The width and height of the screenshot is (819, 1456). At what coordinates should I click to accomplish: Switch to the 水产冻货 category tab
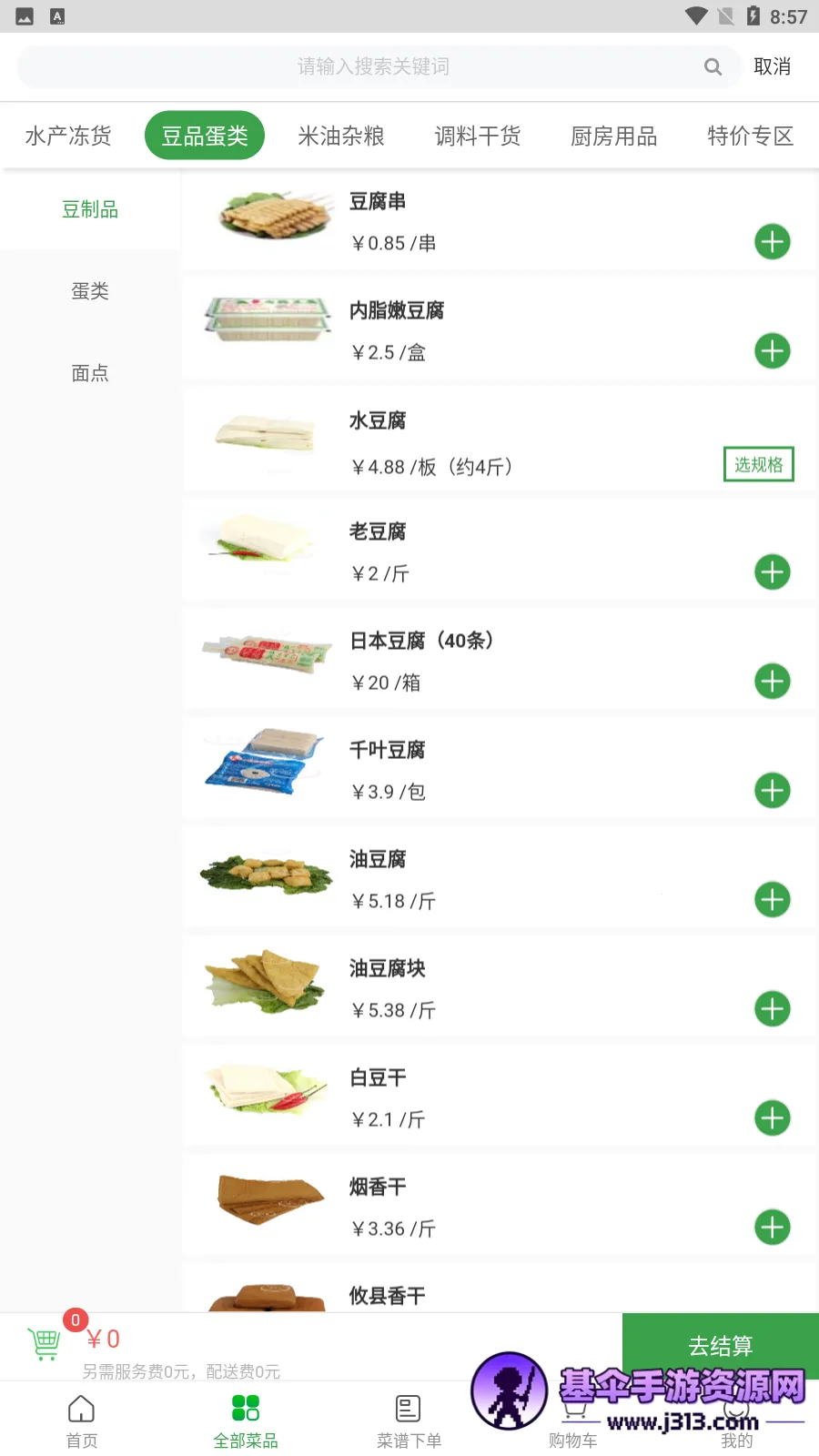(x=68, y=136)
